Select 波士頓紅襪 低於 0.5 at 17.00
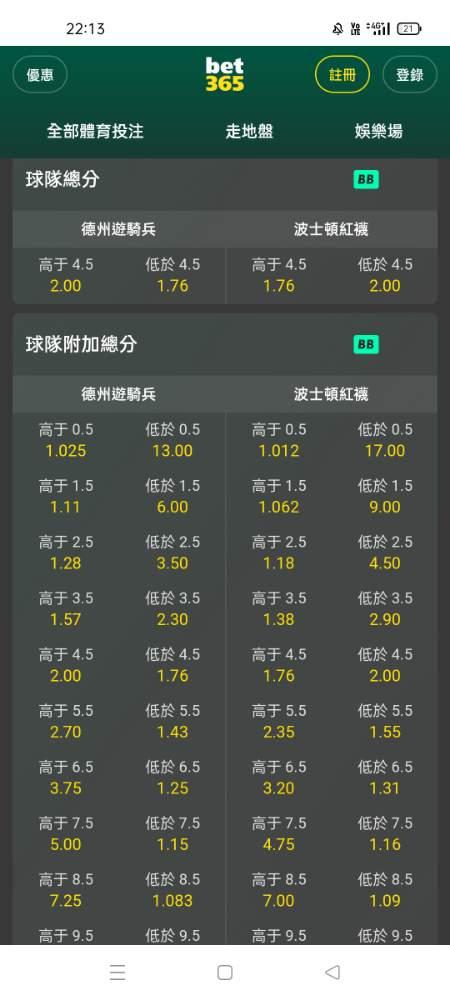 coord(384,441)
